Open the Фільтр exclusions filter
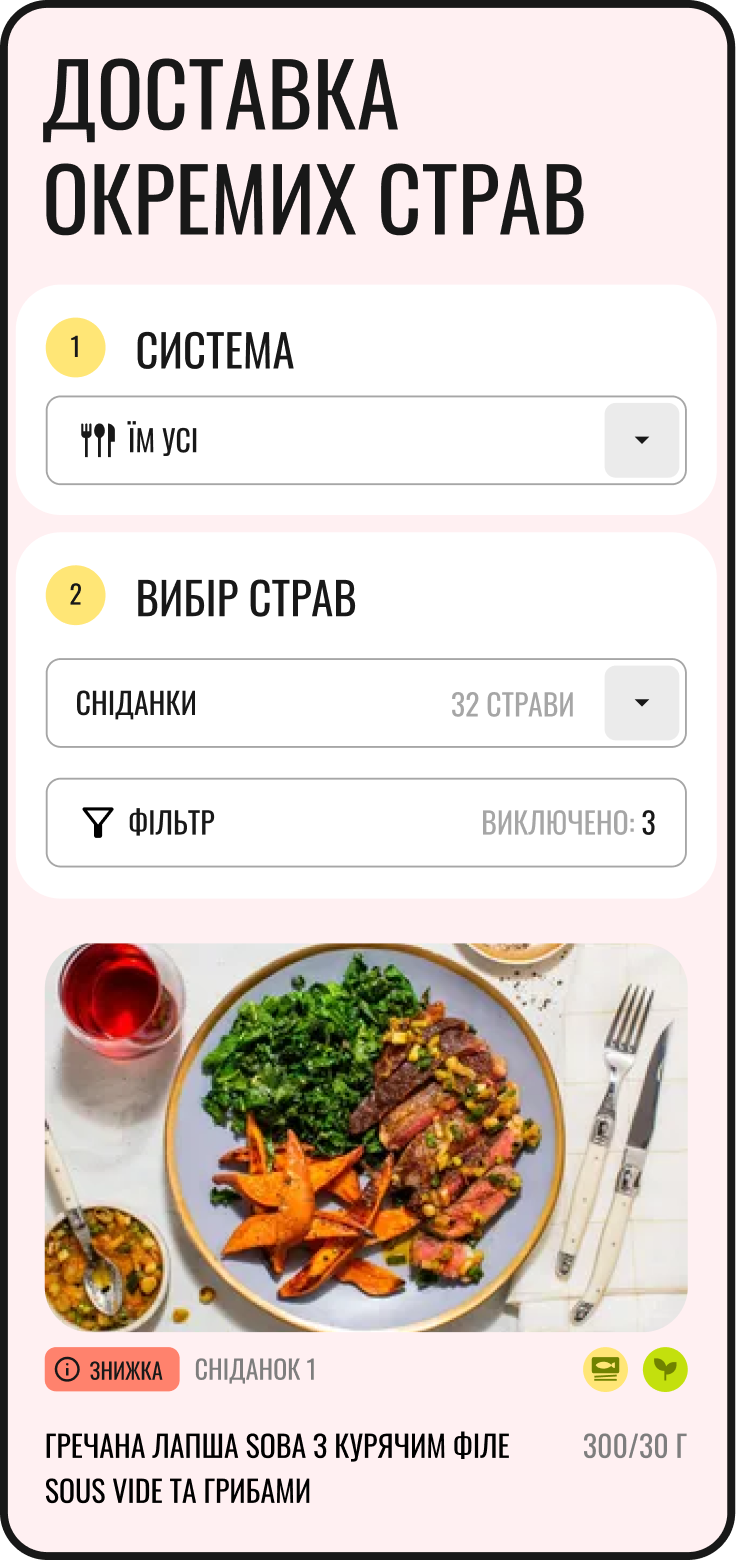Viewport: 736px width, 1560px height. click(x=366, y=823)
